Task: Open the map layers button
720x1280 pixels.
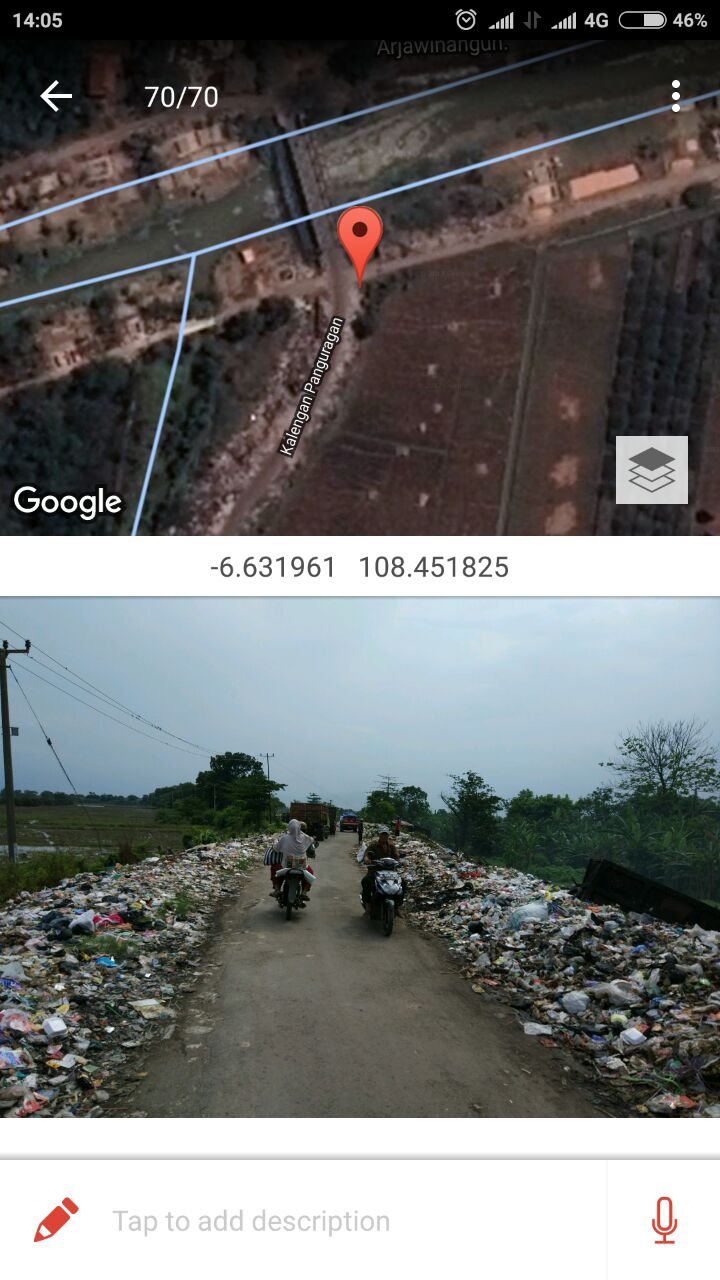Action: click(652, 470)
